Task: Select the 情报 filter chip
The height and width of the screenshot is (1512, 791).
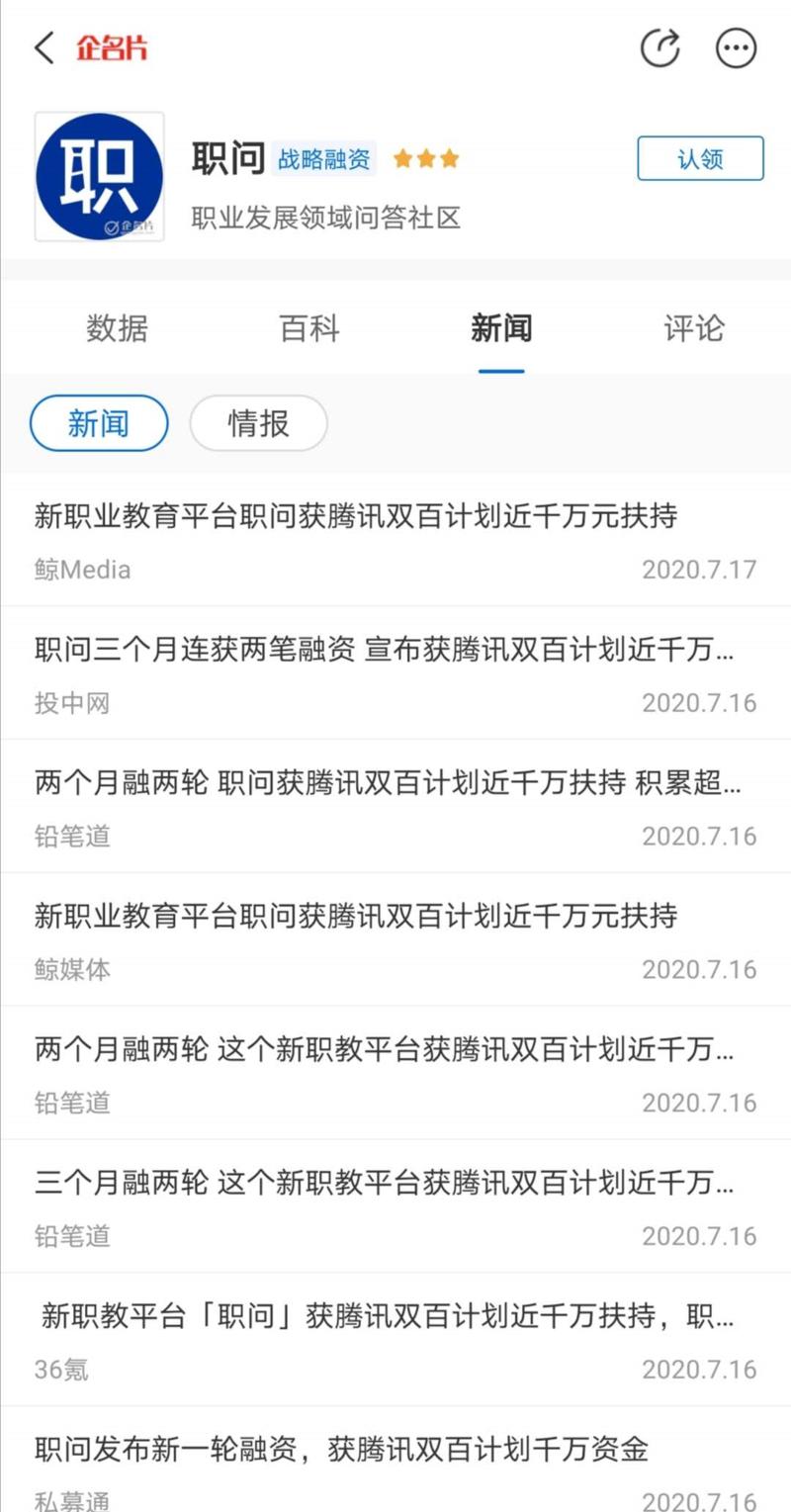Action: click(x=258, y=423)
